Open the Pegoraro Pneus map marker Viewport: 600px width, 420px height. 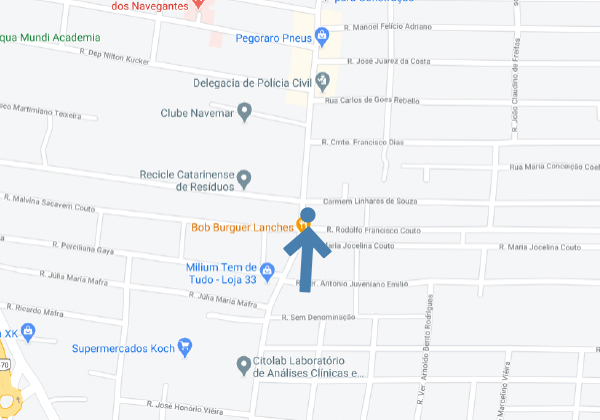(322, 38)
